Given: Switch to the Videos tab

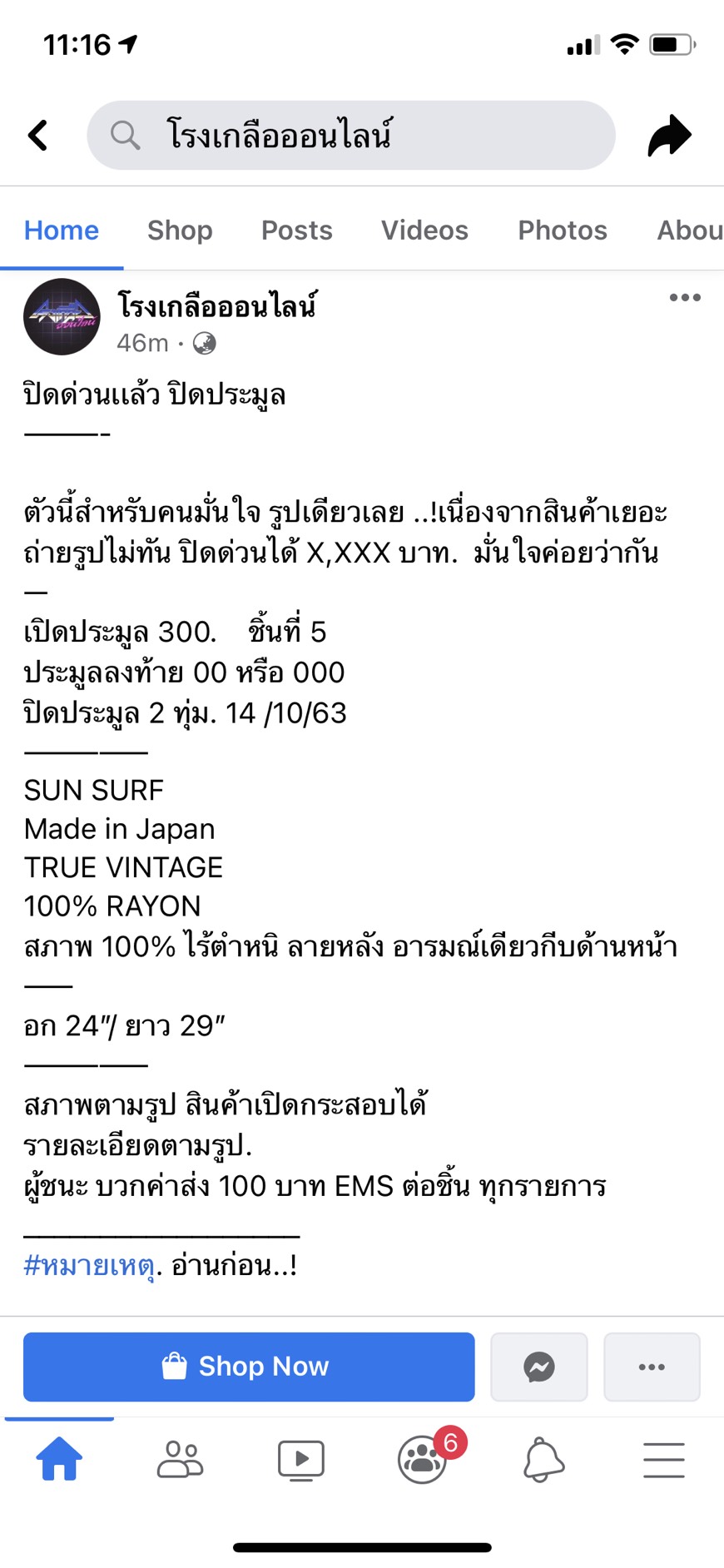Looking at the screenshot, I should click(424, 231).
